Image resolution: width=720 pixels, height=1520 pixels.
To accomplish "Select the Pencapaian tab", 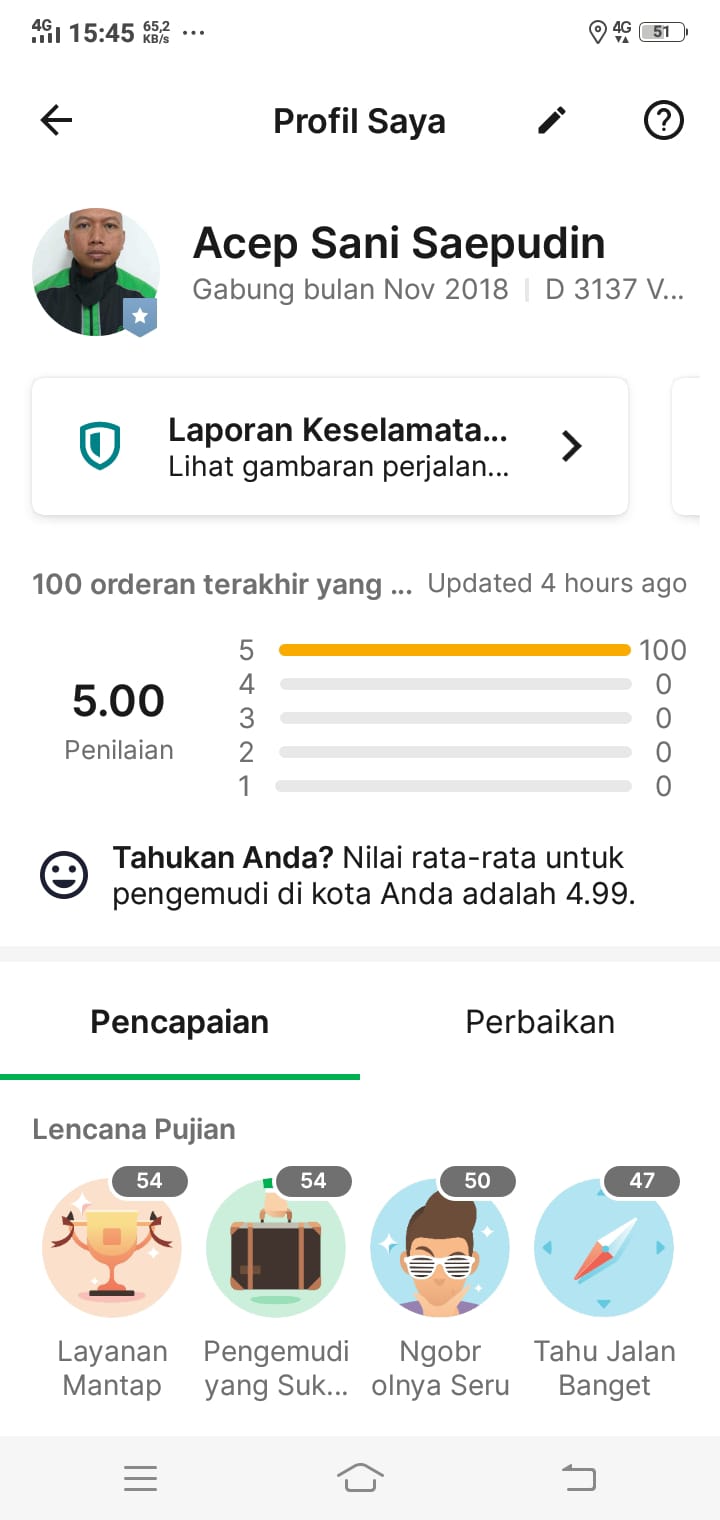I will [x=180, y=1022].
